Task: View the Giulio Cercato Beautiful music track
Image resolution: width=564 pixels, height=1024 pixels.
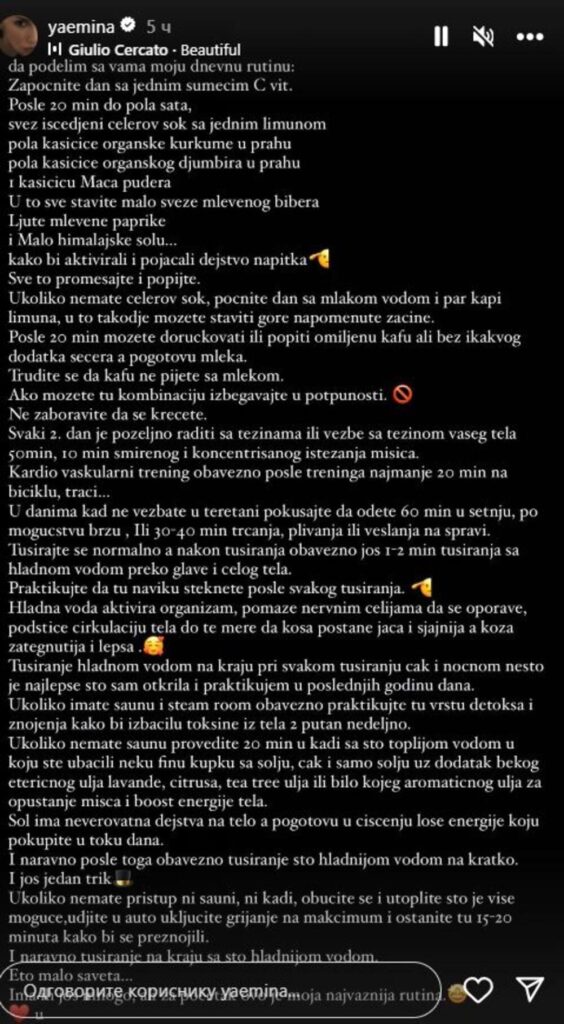Action: pyautogui.click(x=143, y=50)
